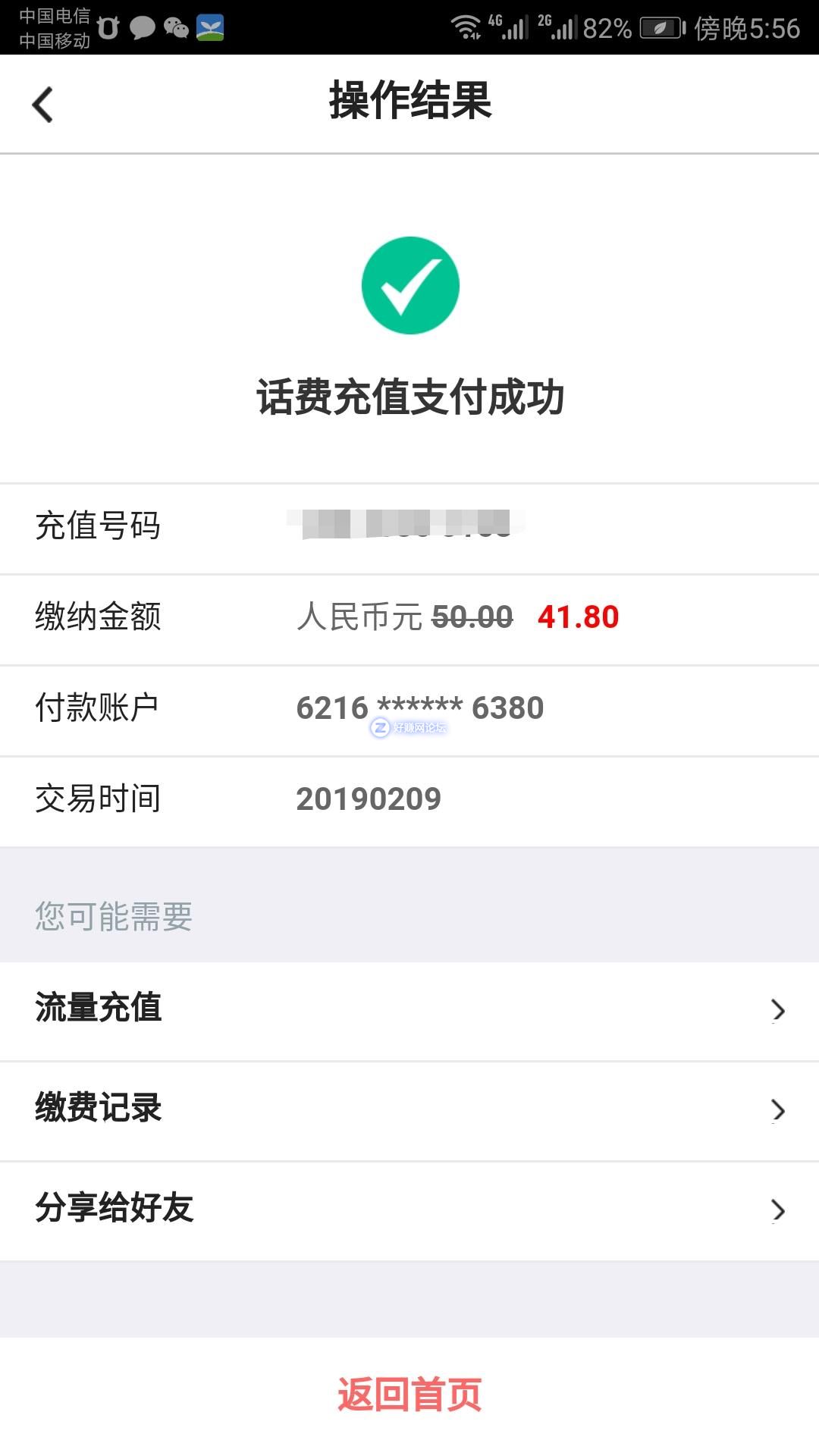The image size is (819, 1456).
Task: Tap 返回首页 to return home
Action: click(x=409, y=1394)
